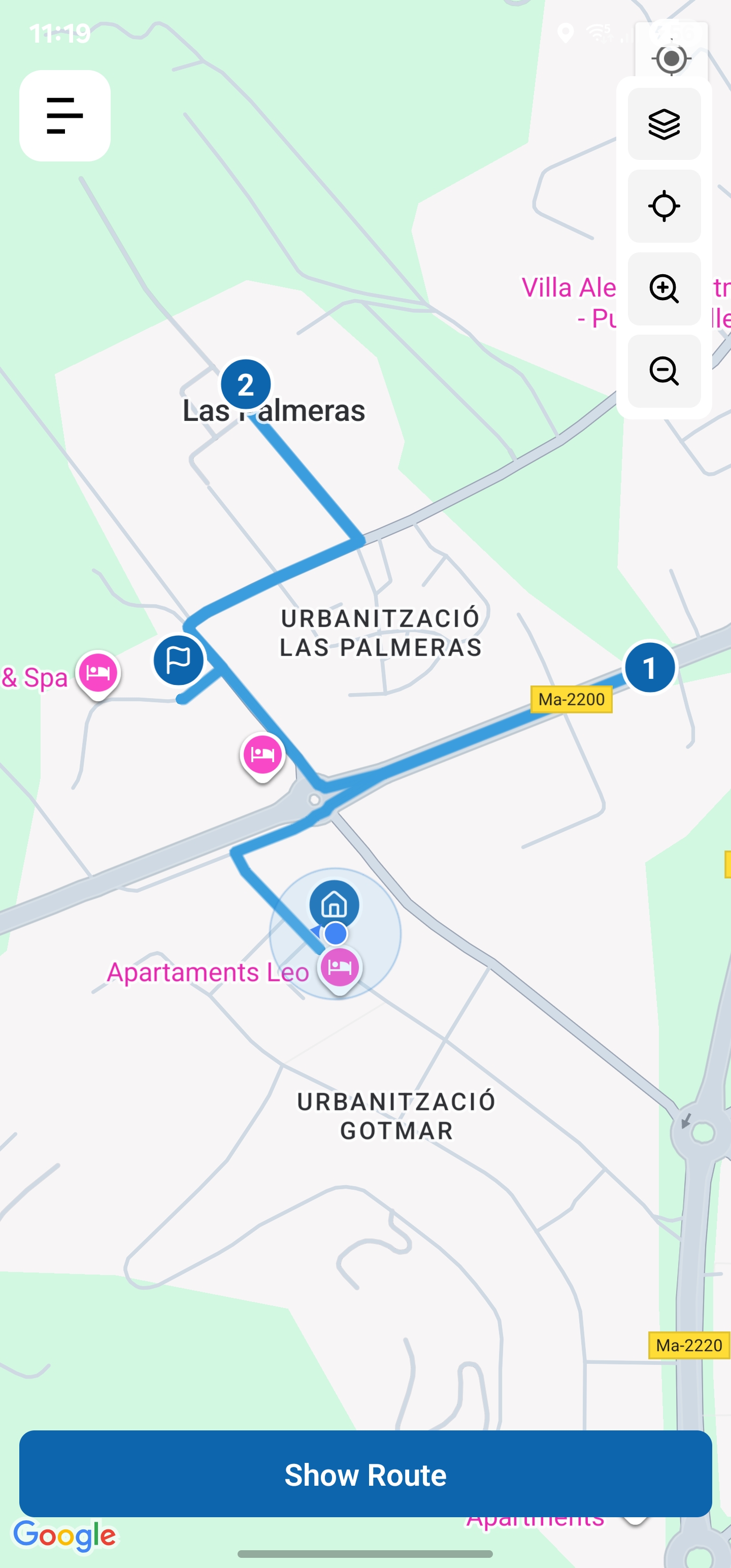The width and height of the screenshot is (731, 1568).
Task: Open Apartaments Leo hotel pin
Action: (340, 968)
